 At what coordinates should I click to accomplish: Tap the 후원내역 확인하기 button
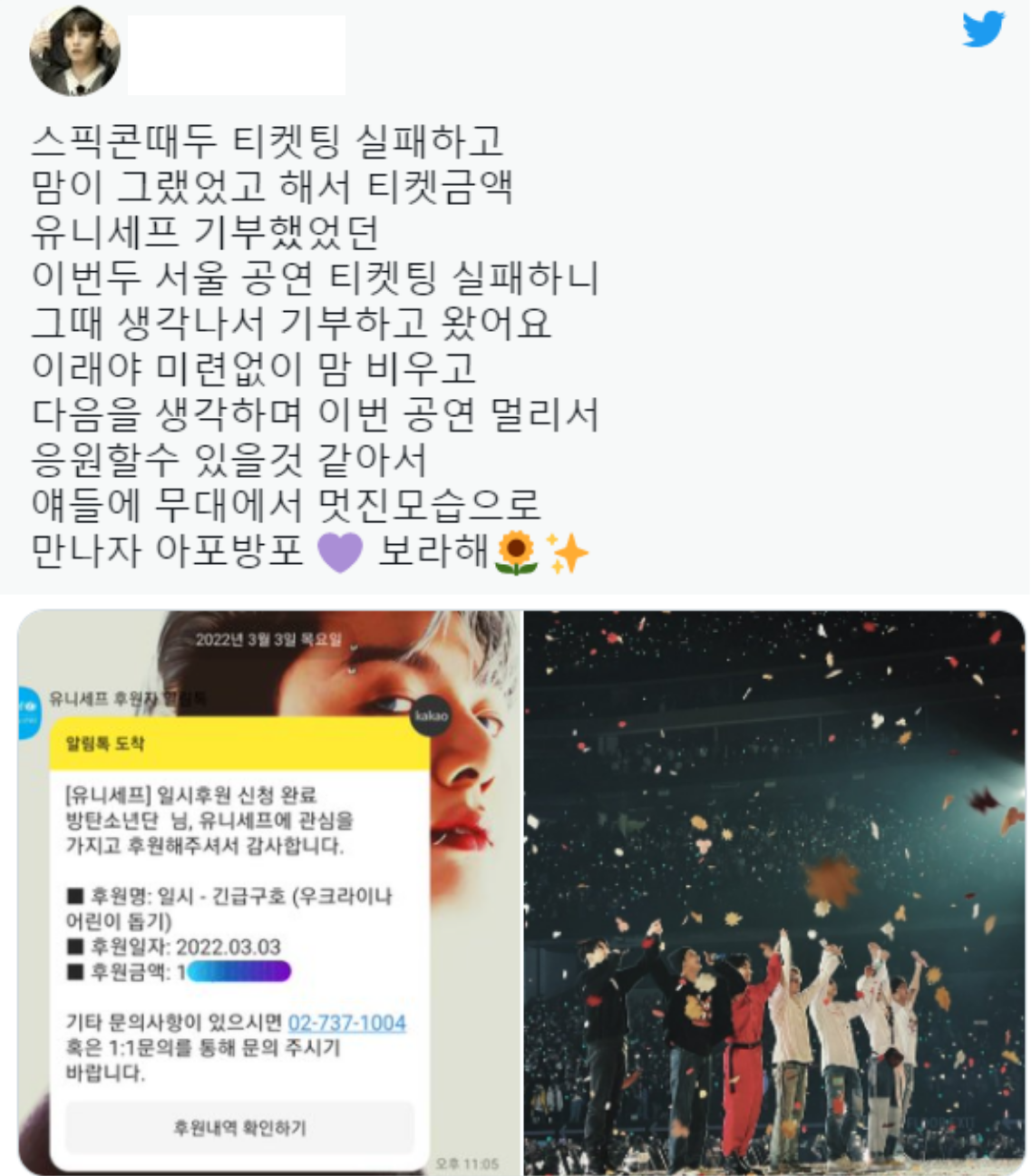tap(240, 1127)
